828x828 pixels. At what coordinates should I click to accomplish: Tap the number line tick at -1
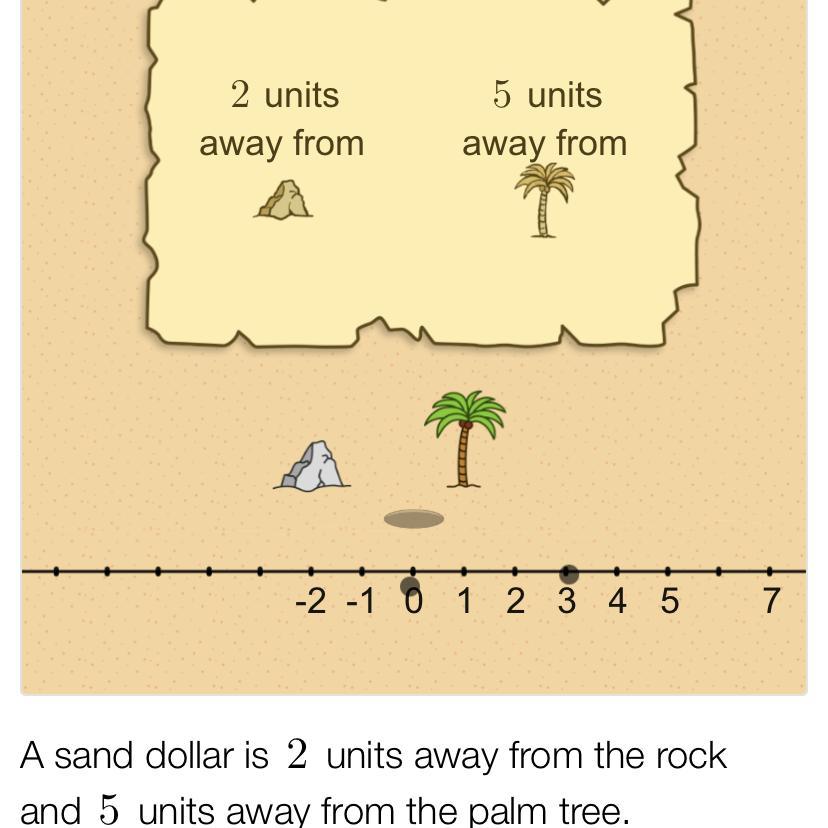click(362, 571)
